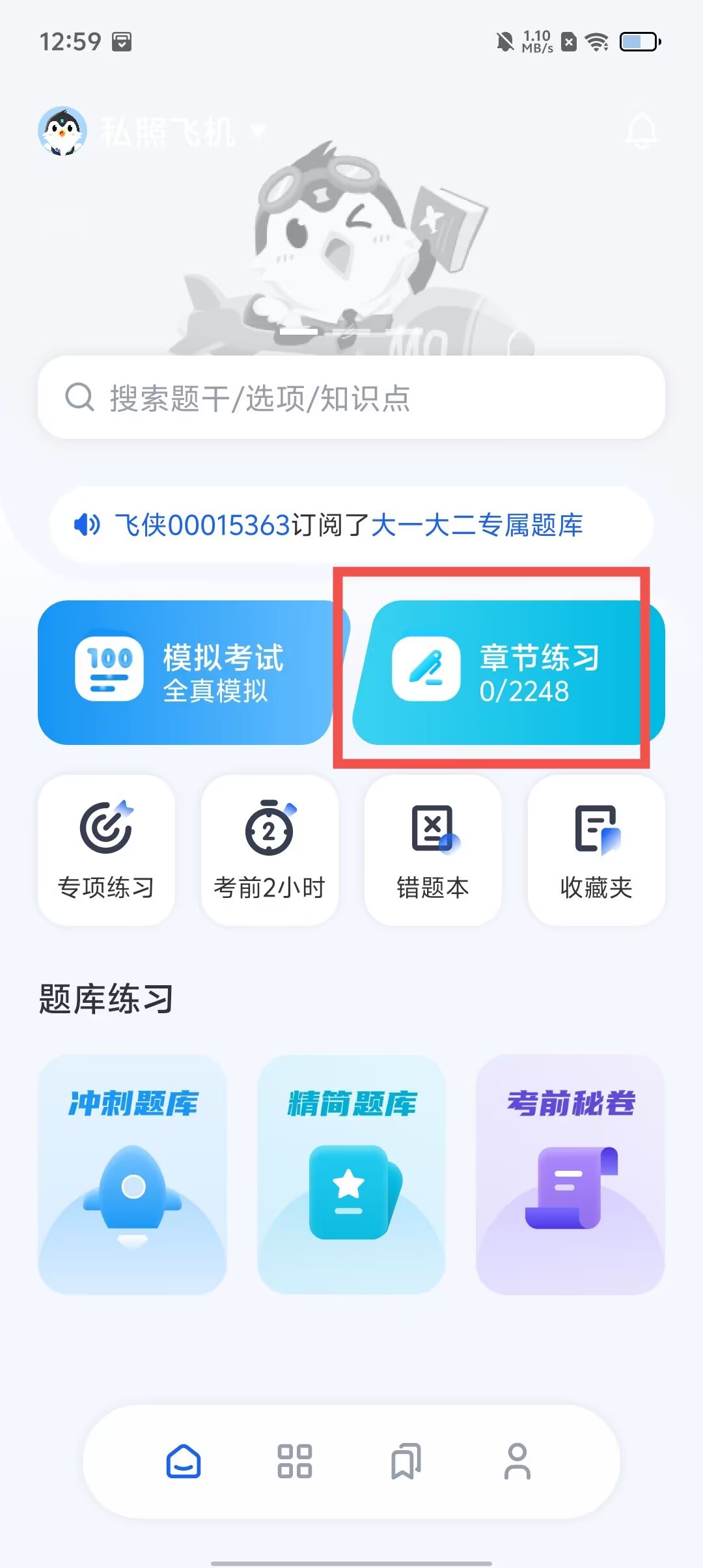Open the 错题本 wrong-question book
Screen dimensions: 703x1568
(433, 850)
